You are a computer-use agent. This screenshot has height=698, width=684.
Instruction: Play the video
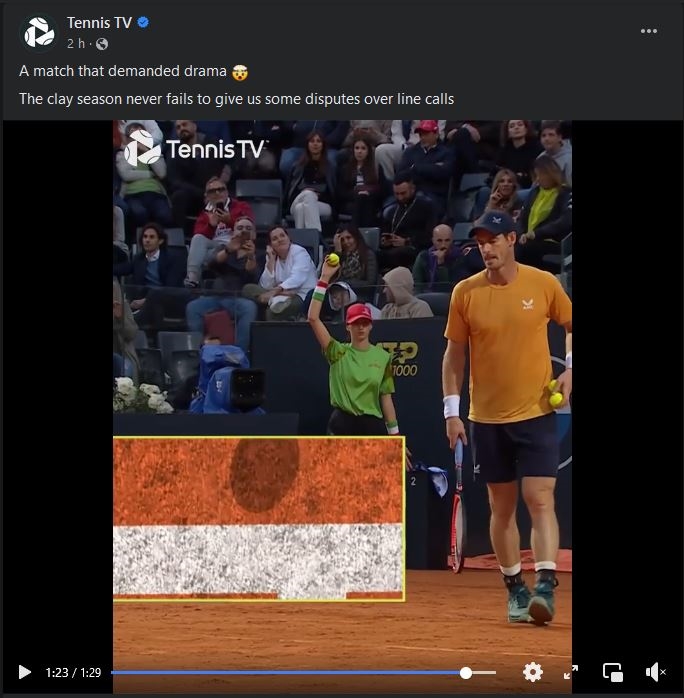tap(25, 672)
